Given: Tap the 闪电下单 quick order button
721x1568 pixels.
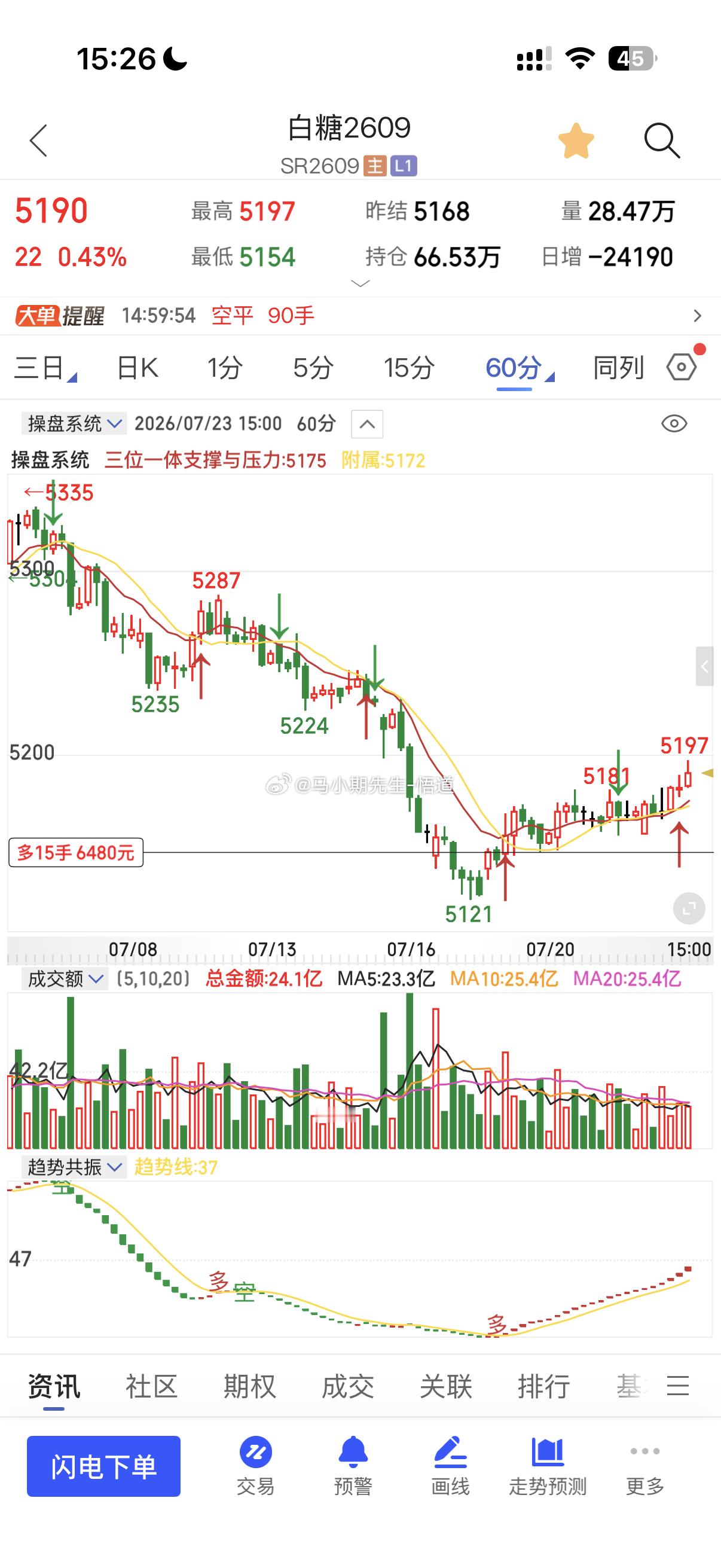Looking at the screenshot, I should 103,1466.
